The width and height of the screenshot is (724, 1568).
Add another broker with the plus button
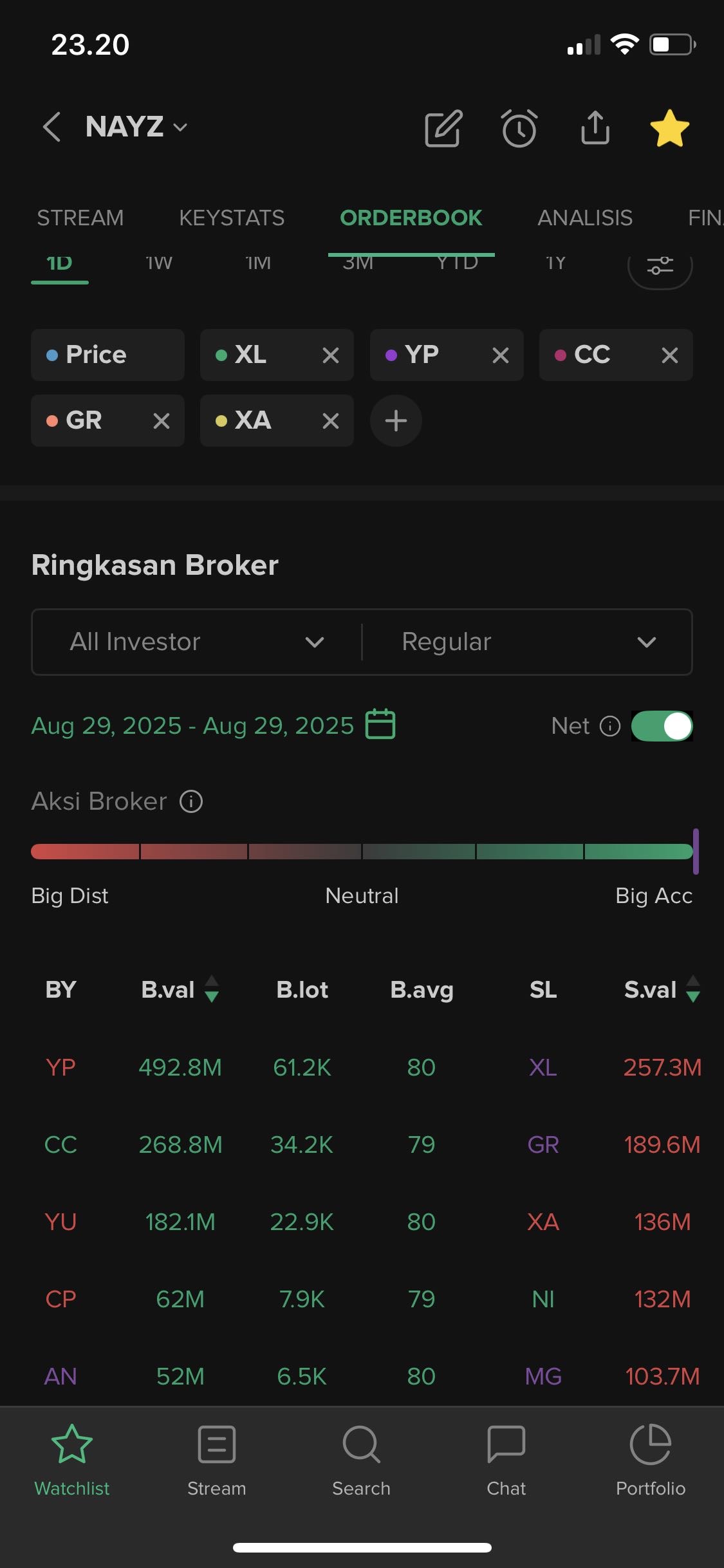coord(396,421)
